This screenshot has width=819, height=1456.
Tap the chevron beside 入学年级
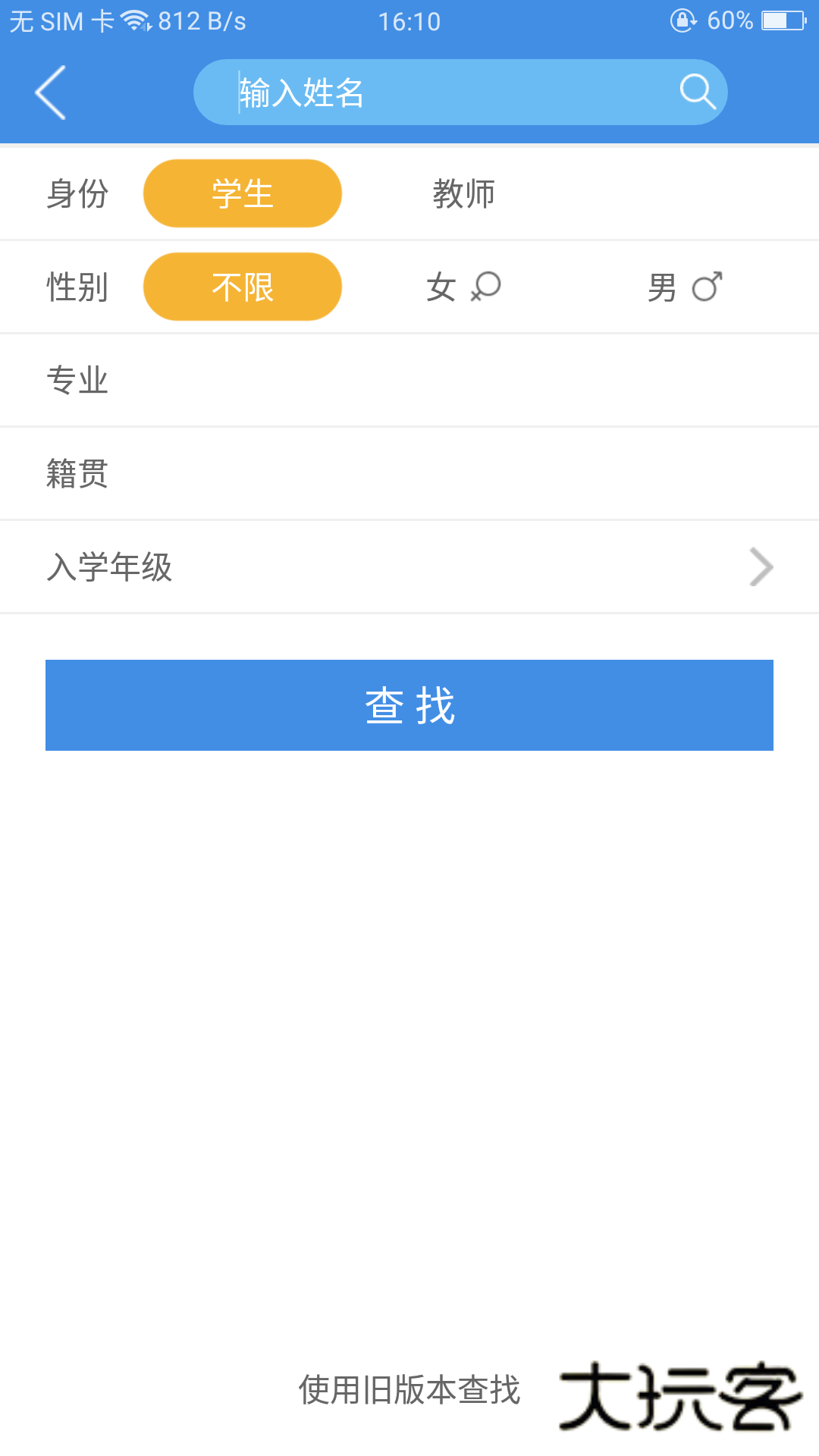click(761, 566)
